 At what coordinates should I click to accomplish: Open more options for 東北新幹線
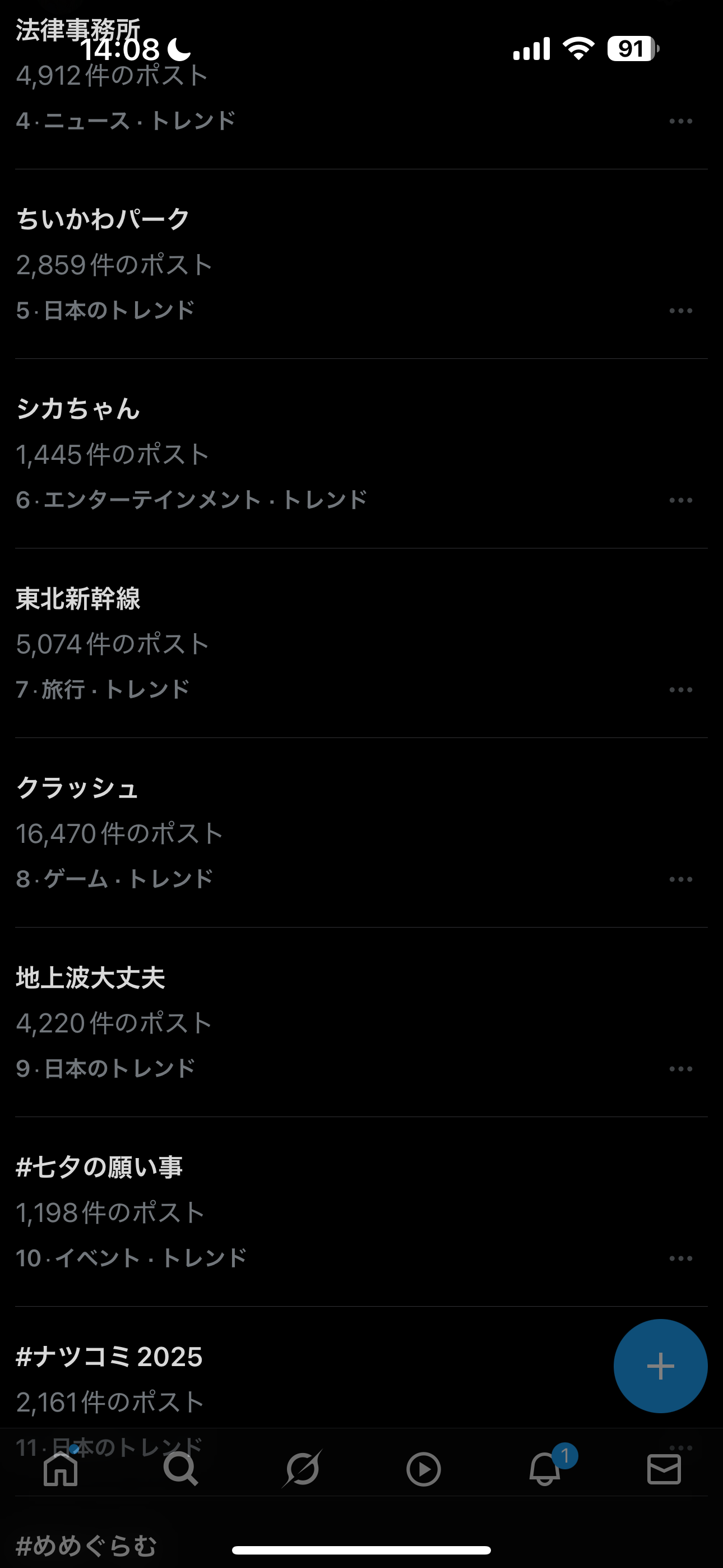[680, 690]
